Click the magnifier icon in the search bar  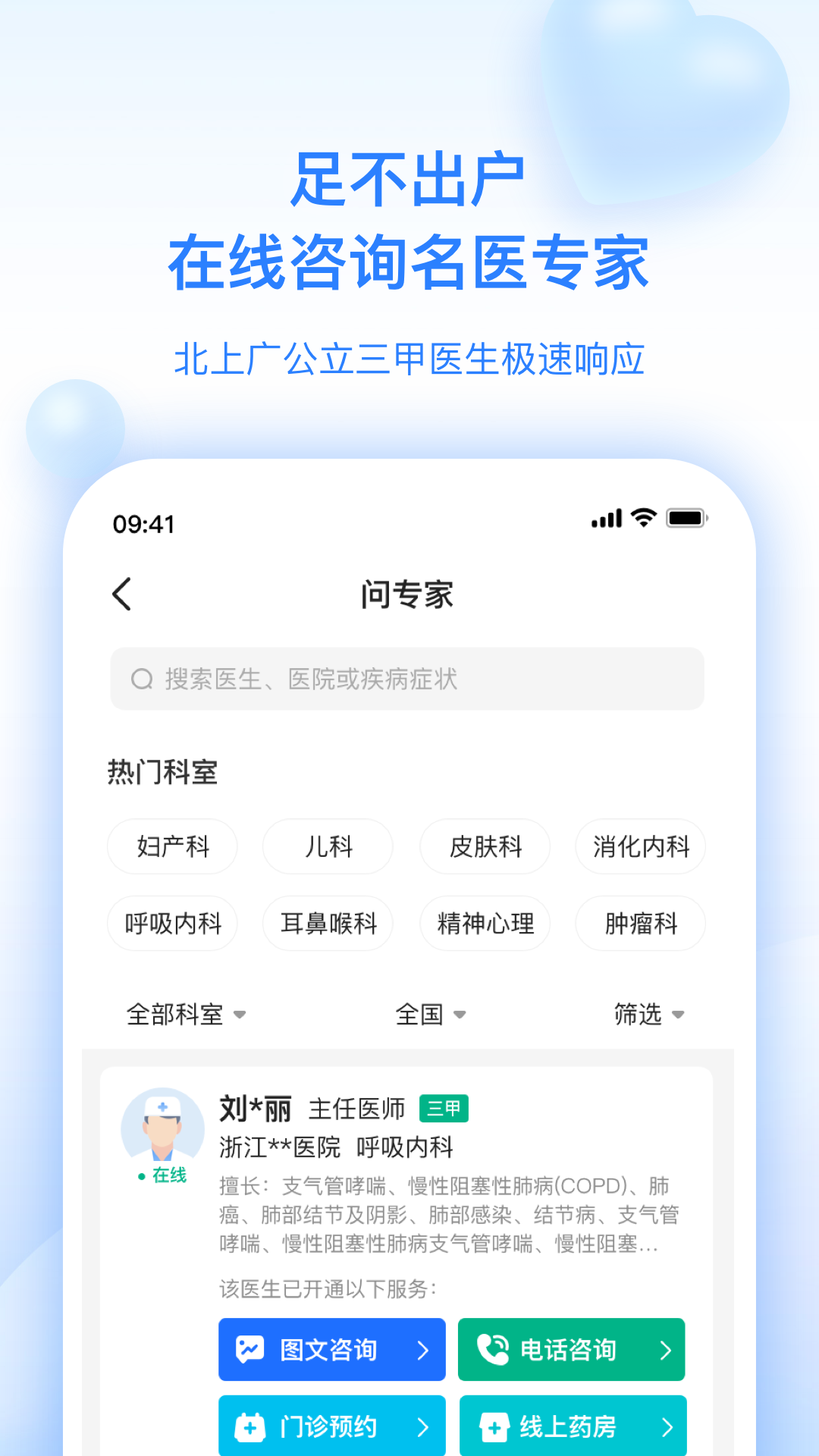click(x=143, y=679)
